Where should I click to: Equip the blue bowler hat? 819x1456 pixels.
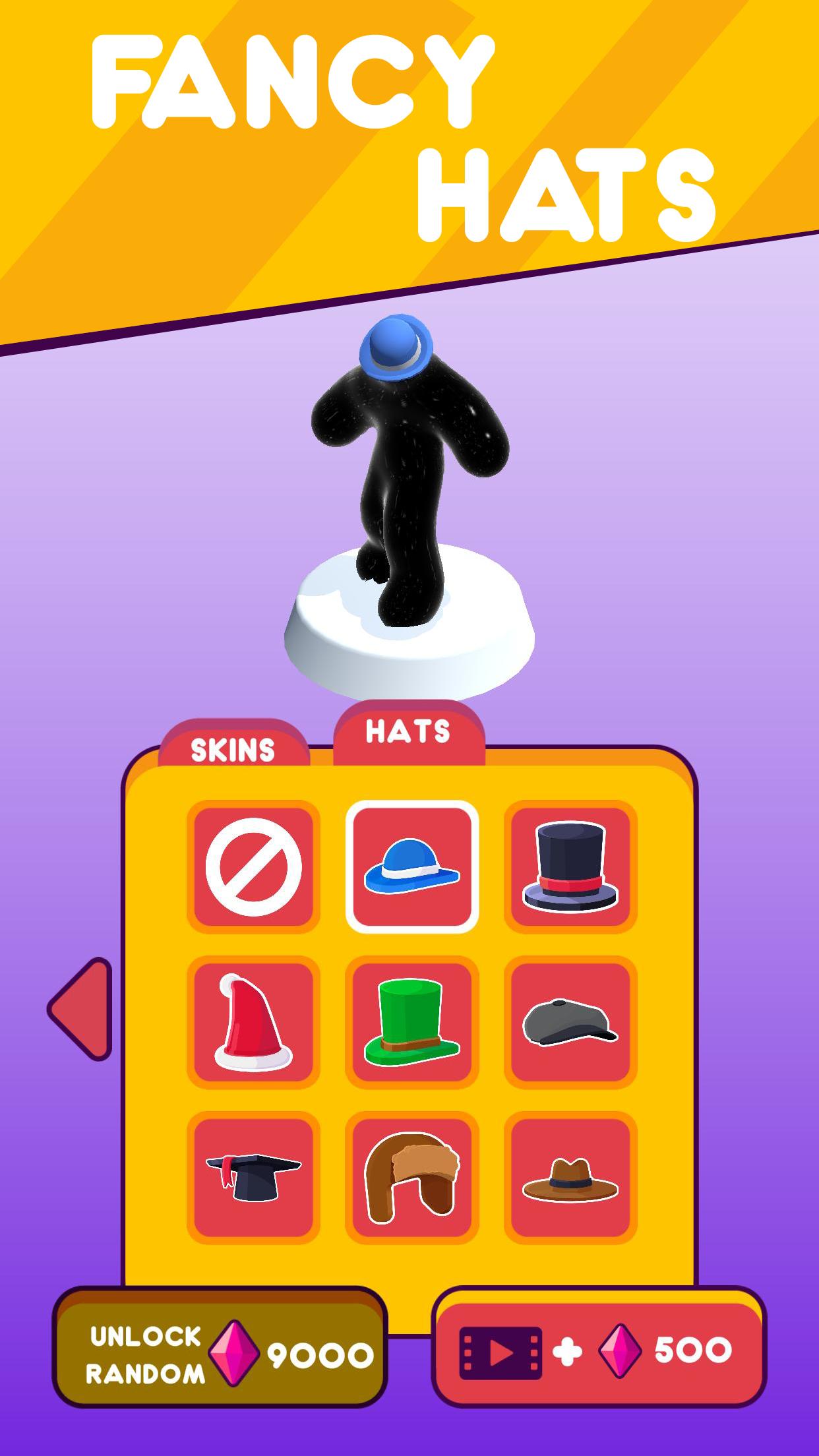pyautogui.click(x=412, y=866)
